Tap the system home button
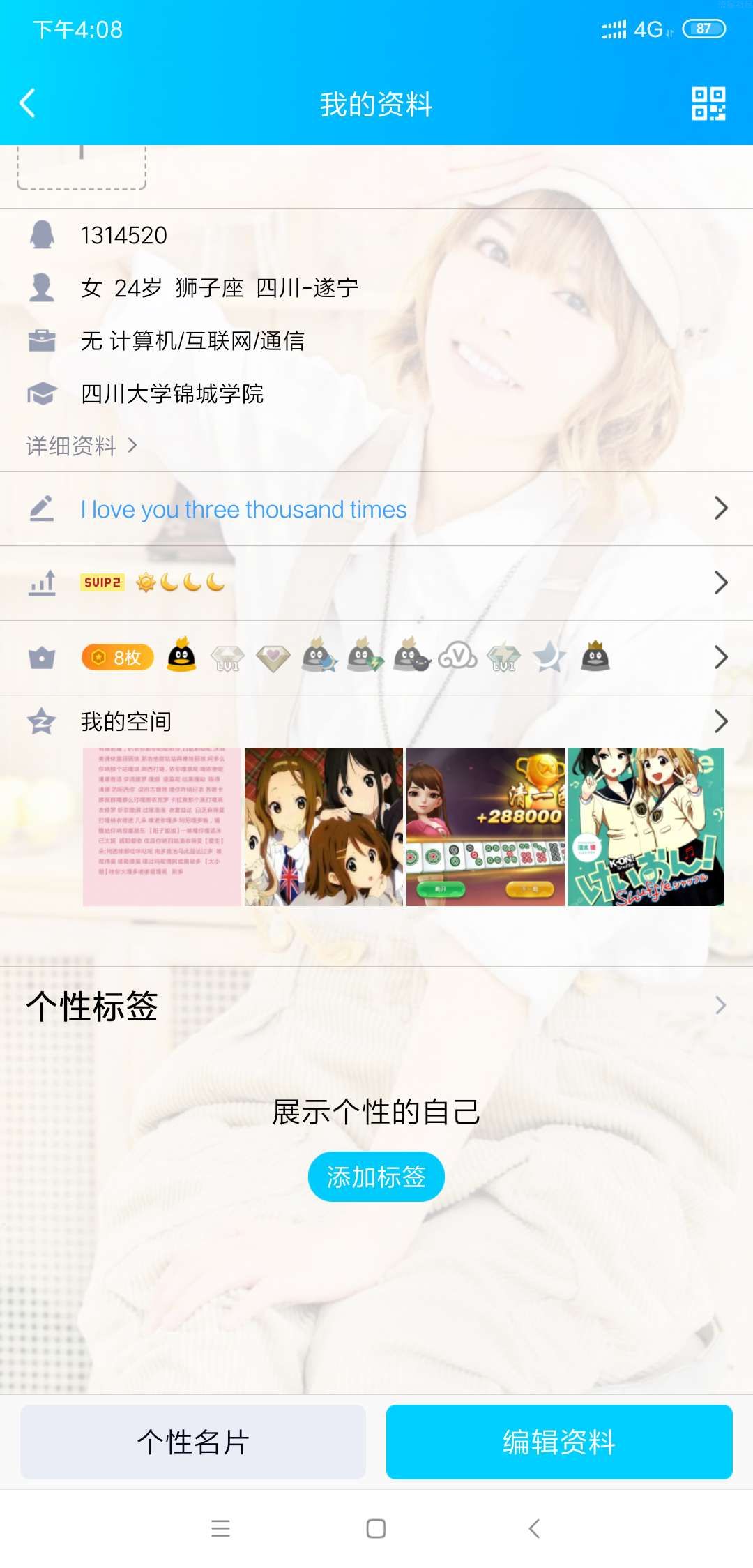753x1568 pixels. tap(376, 1529)
